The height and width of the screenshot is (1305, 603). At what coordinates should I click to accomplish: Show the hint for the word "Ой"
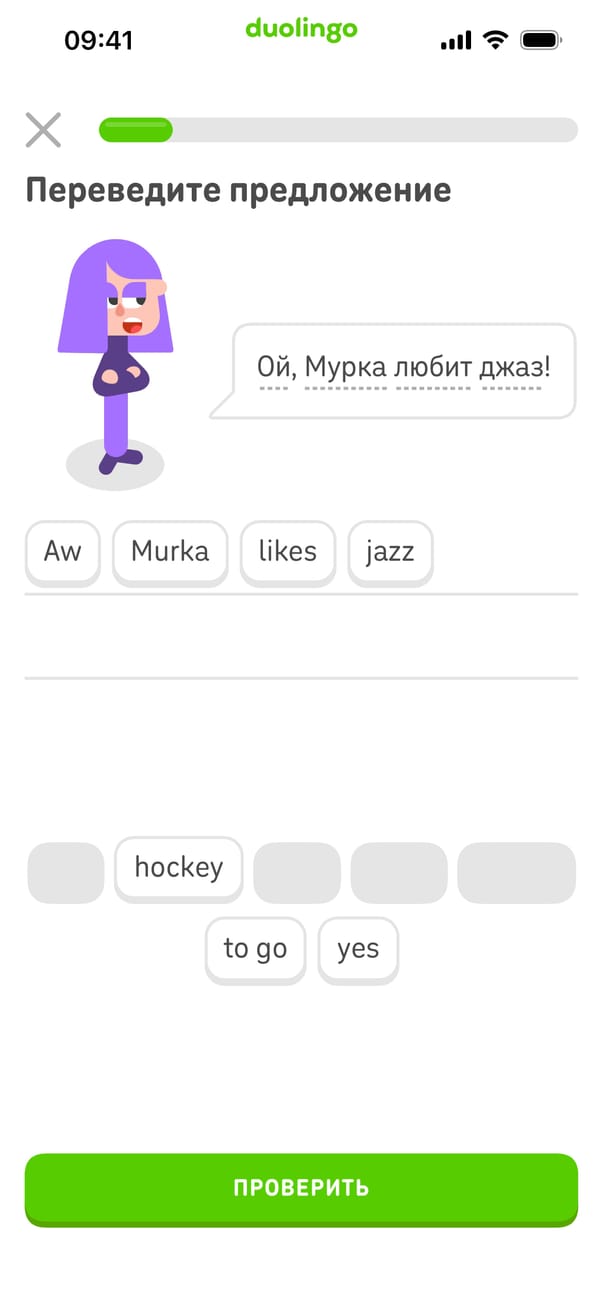pyautogui.click(x=272, y=369)
